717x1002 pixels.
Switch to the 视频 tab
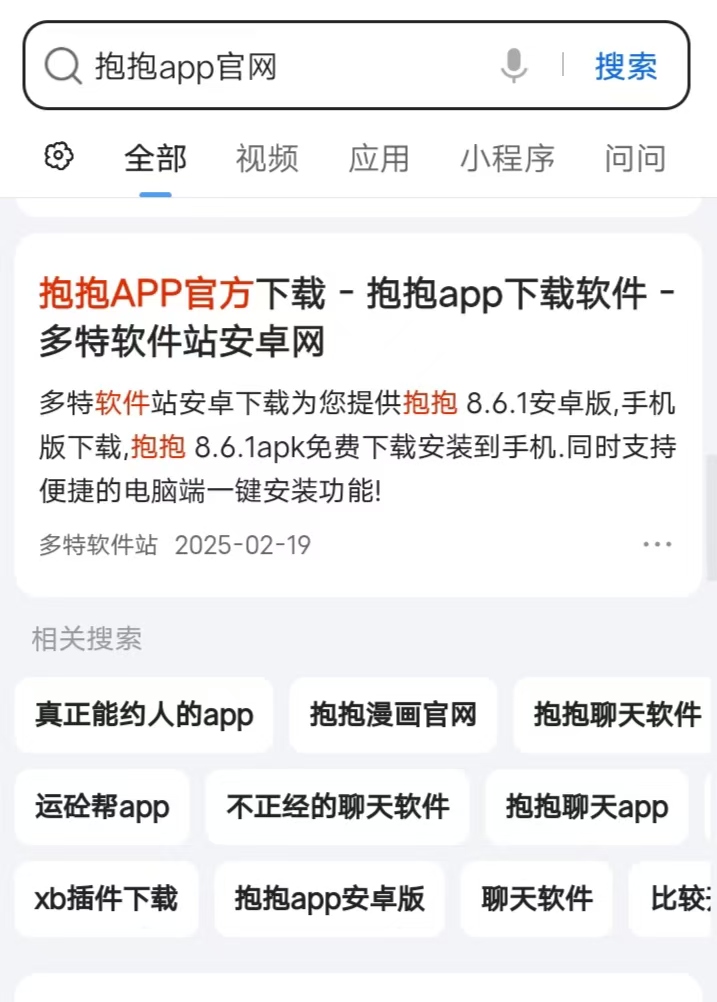pyautogui.click(x=267, y=158)
